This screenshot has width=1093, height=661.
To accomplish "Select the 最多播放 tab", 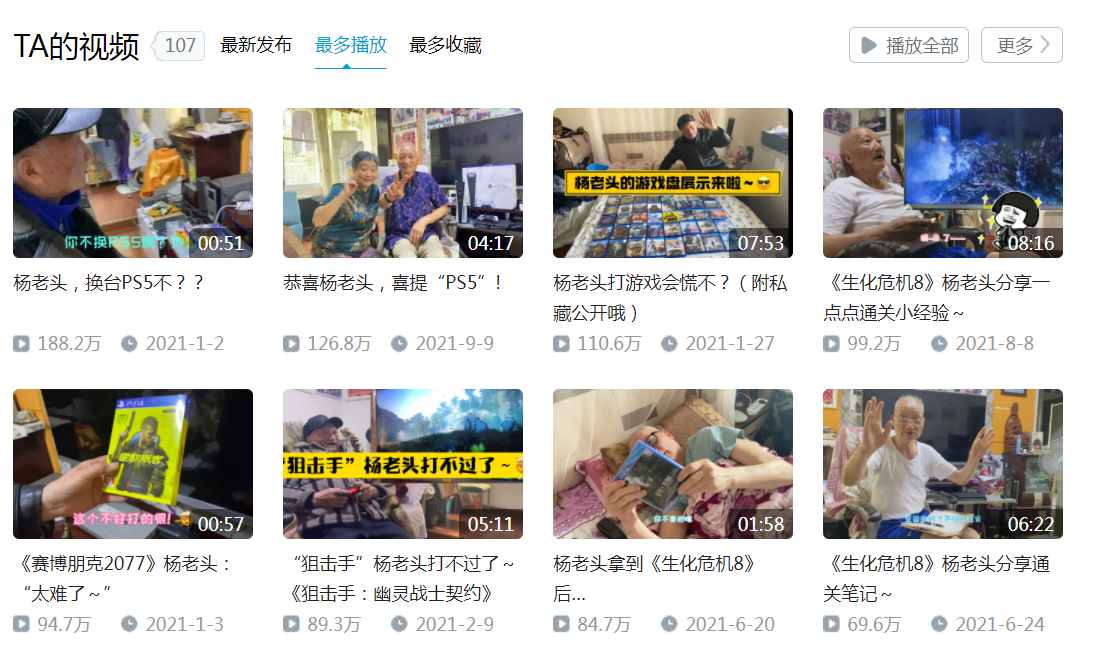I will point(350,45).
